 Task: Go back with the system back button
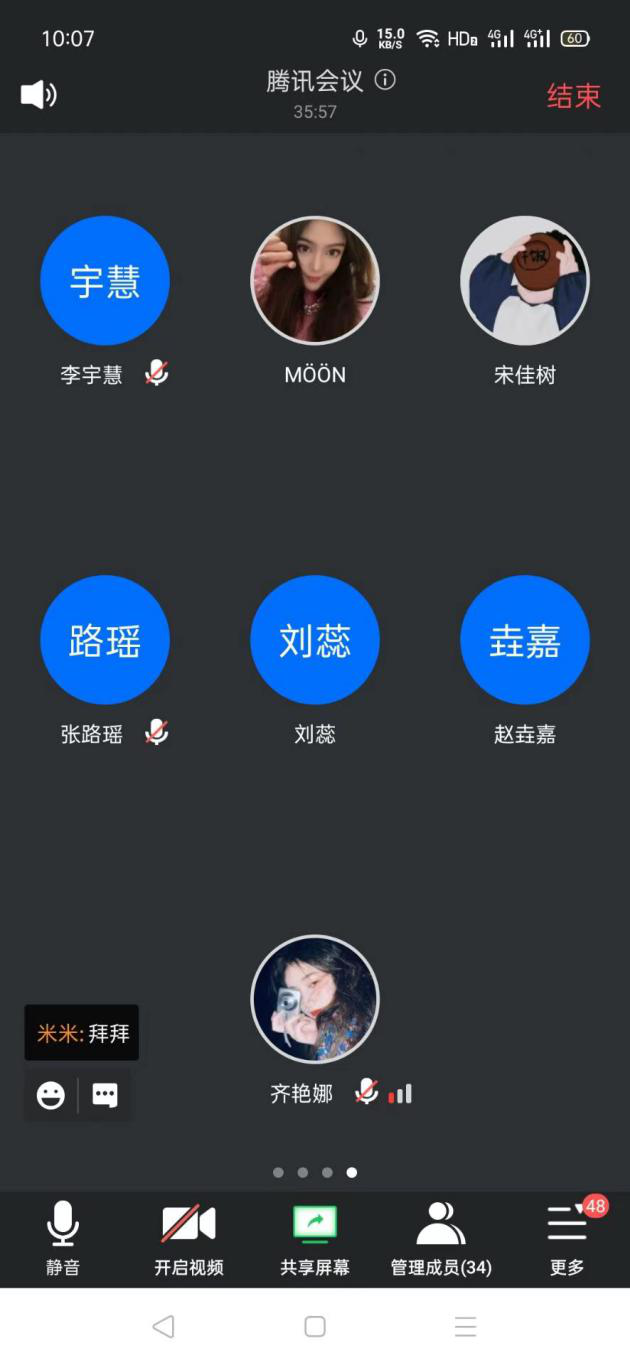[x=163, y=1326]
